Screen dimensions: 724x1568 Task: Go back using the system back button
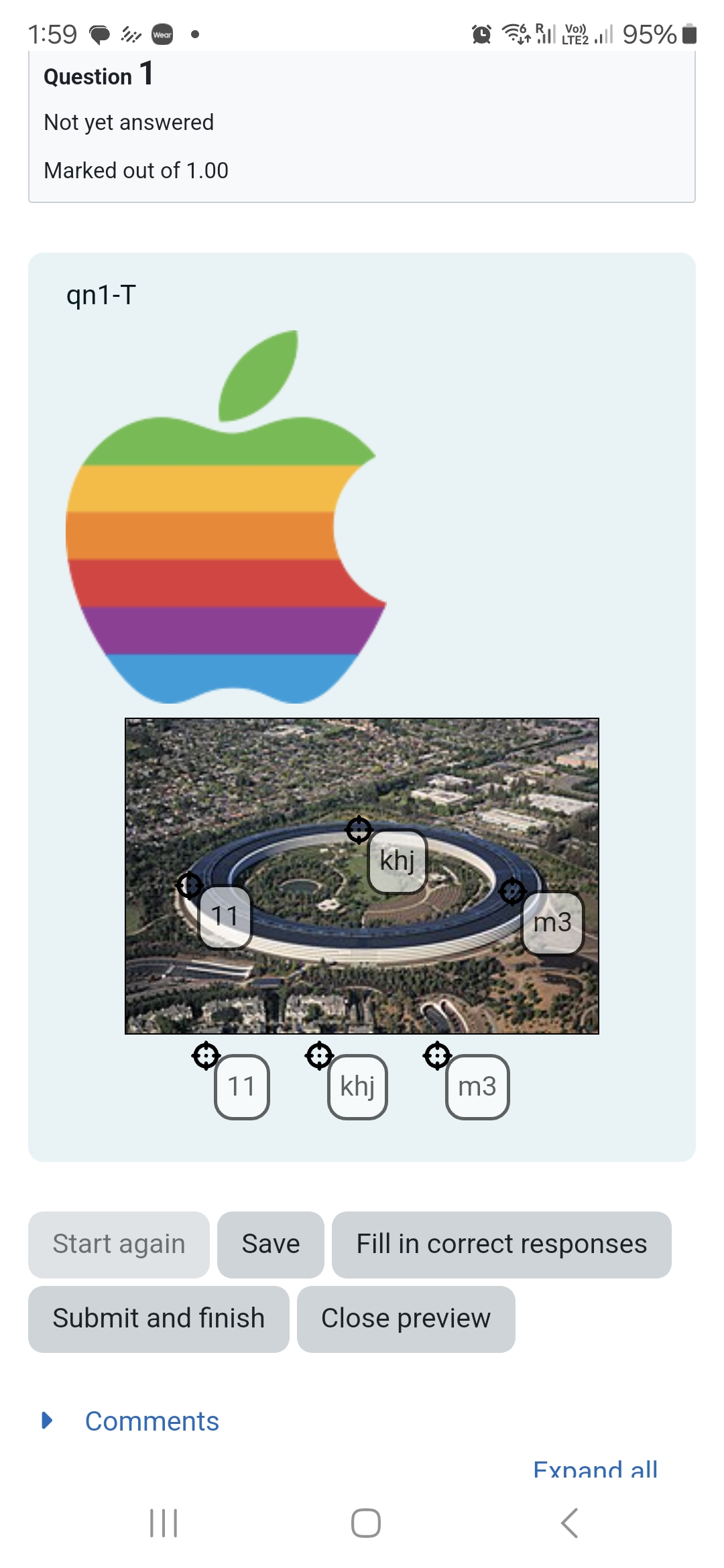[569, 1523]
